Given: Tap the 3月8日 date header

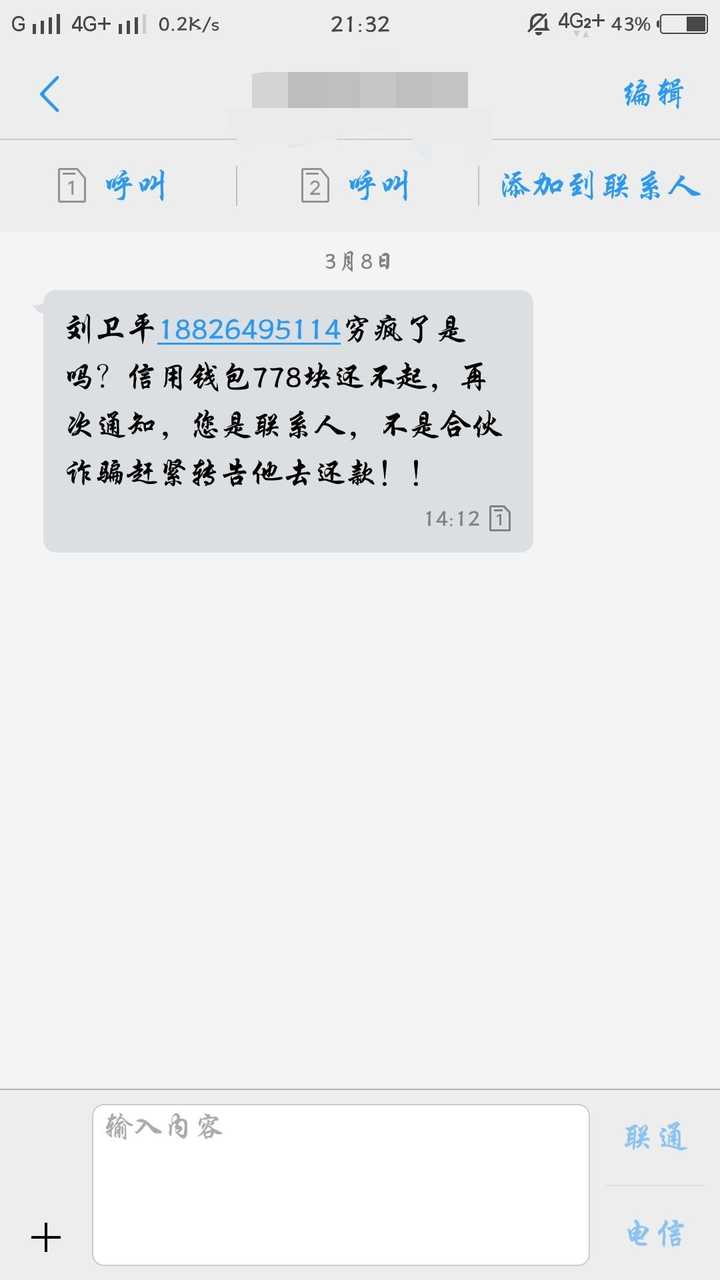Looking at the screenshot, I should coord(359,261).
